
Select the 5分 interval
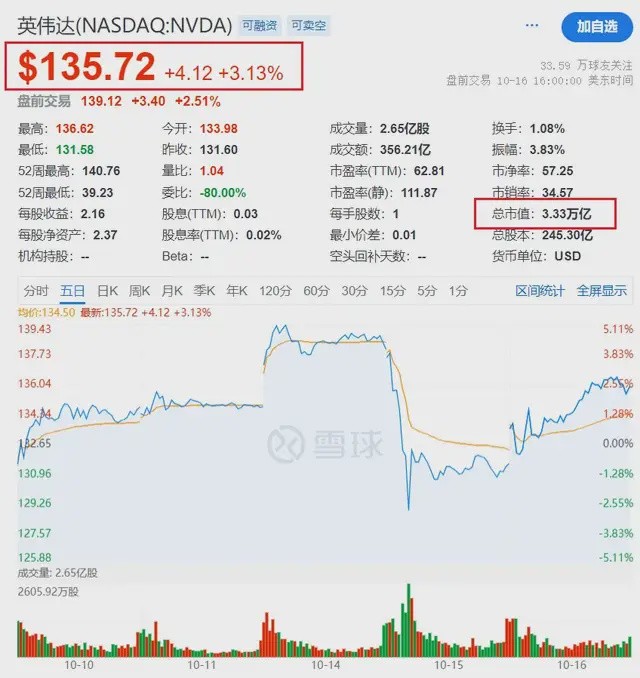point(427,291)
